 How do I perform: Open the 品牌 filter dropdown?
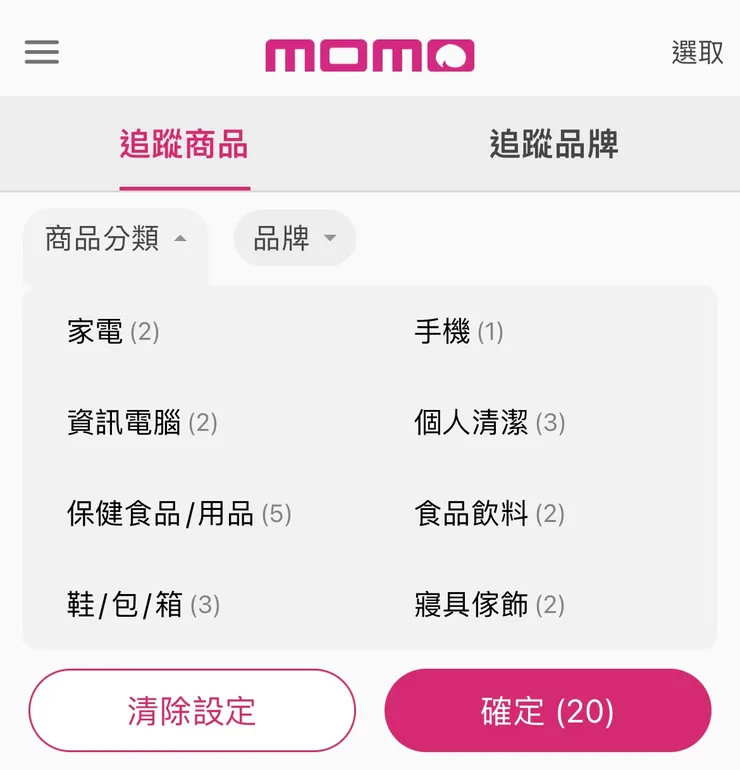293,238
